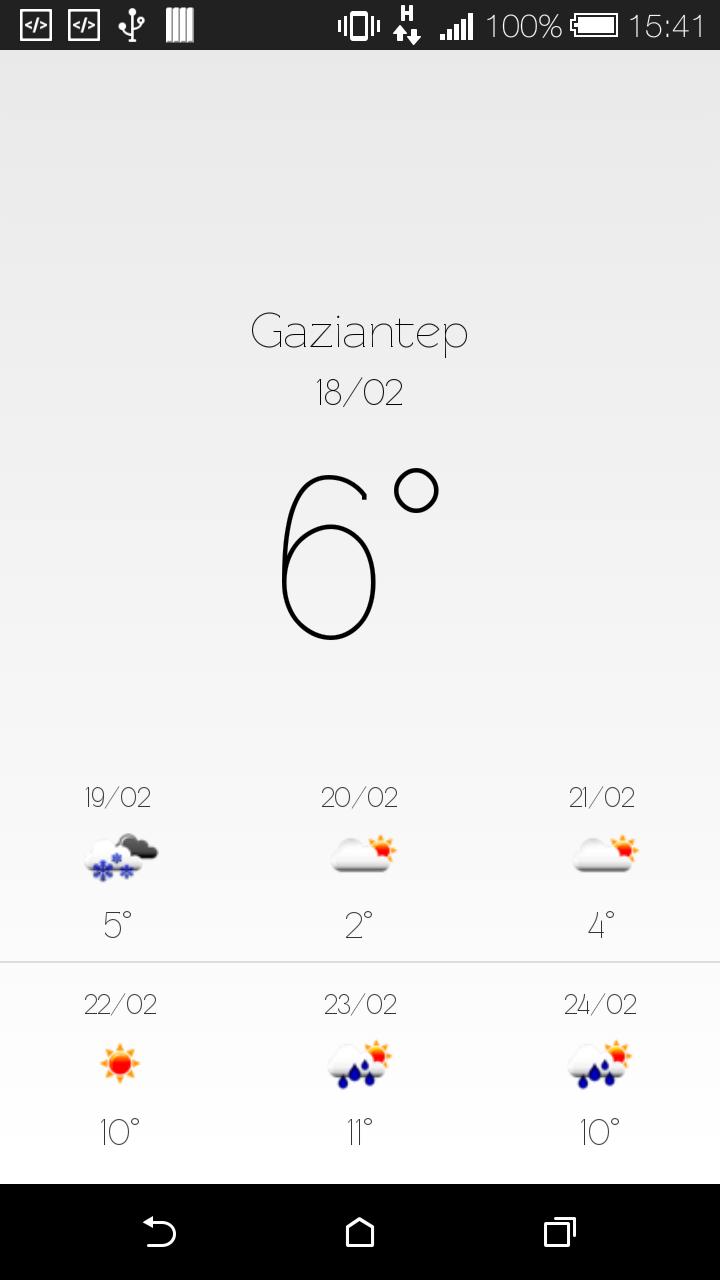Tap the current date 18/02
Screen dimensions: 720x1280
tap(360, 393)
